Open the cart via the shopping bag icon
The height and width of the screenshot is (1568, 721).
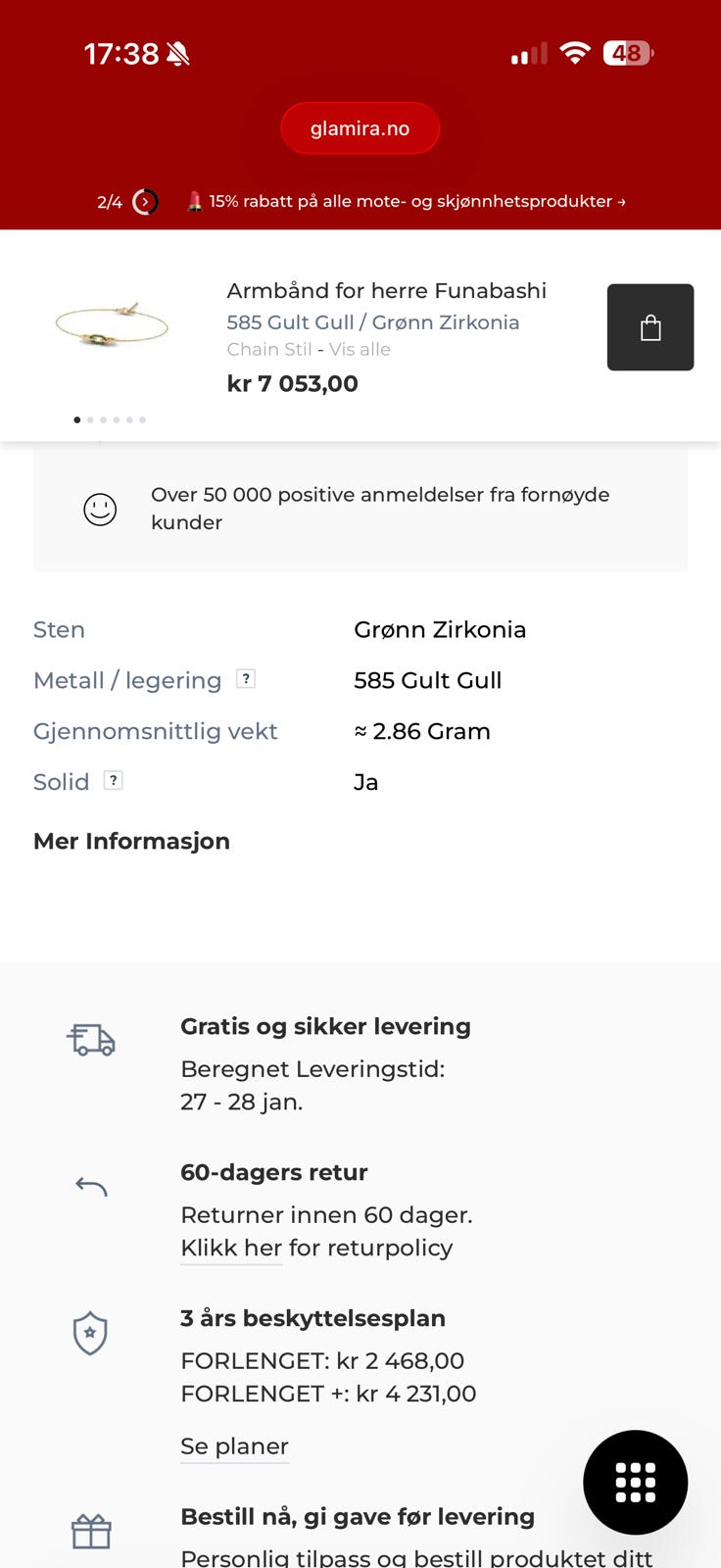[649, 327]
